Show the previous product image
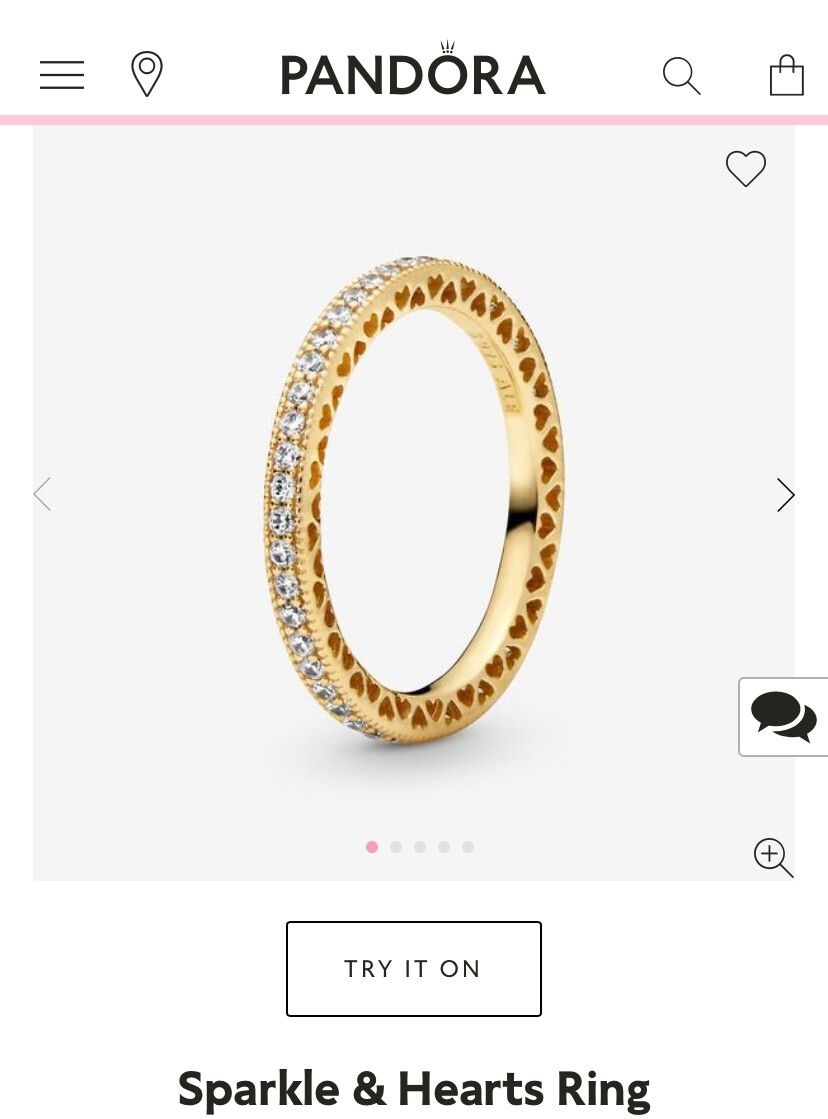 coord(42,494)
